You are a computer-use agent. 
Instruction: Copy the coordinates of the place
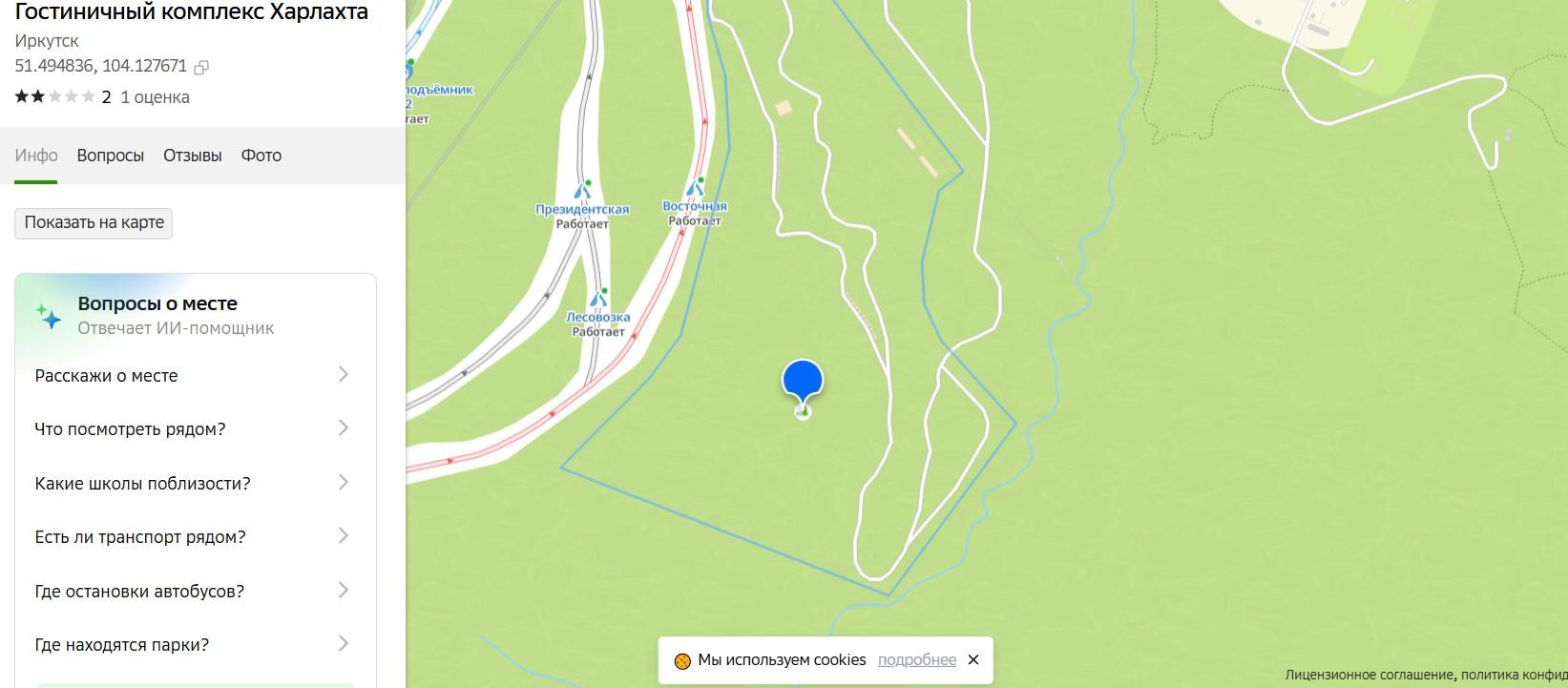coord(201,68)
